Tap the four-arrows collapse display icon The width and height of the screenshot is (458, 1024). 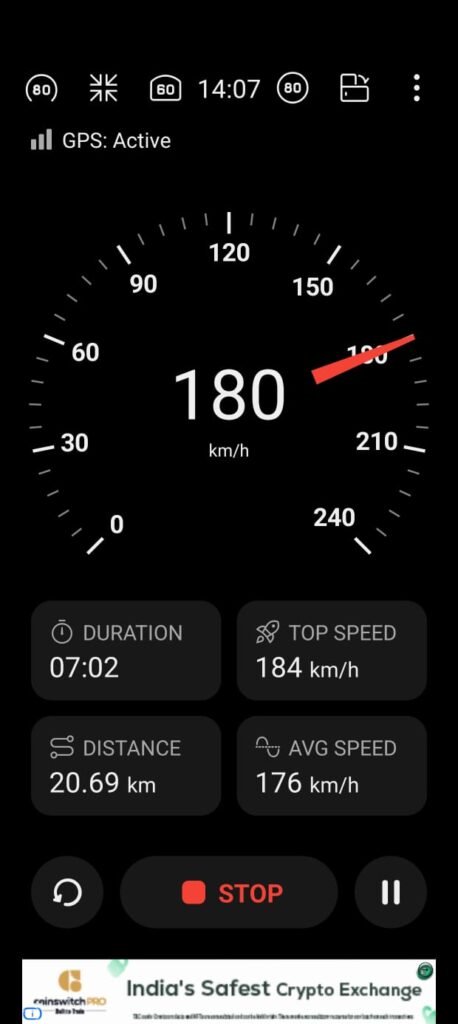(103, 88)
